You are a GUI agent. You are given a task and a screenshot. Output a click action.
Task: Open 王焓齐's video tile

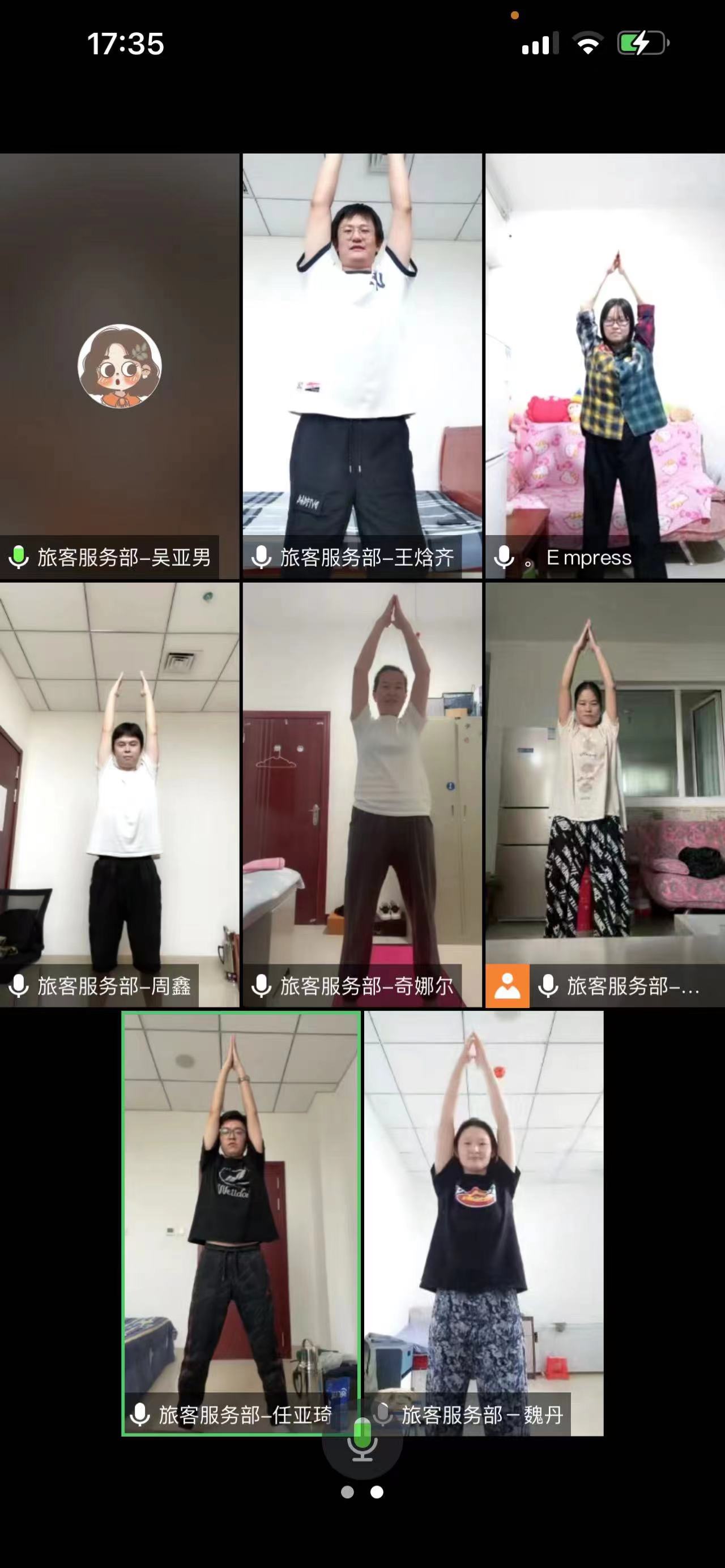362,365
